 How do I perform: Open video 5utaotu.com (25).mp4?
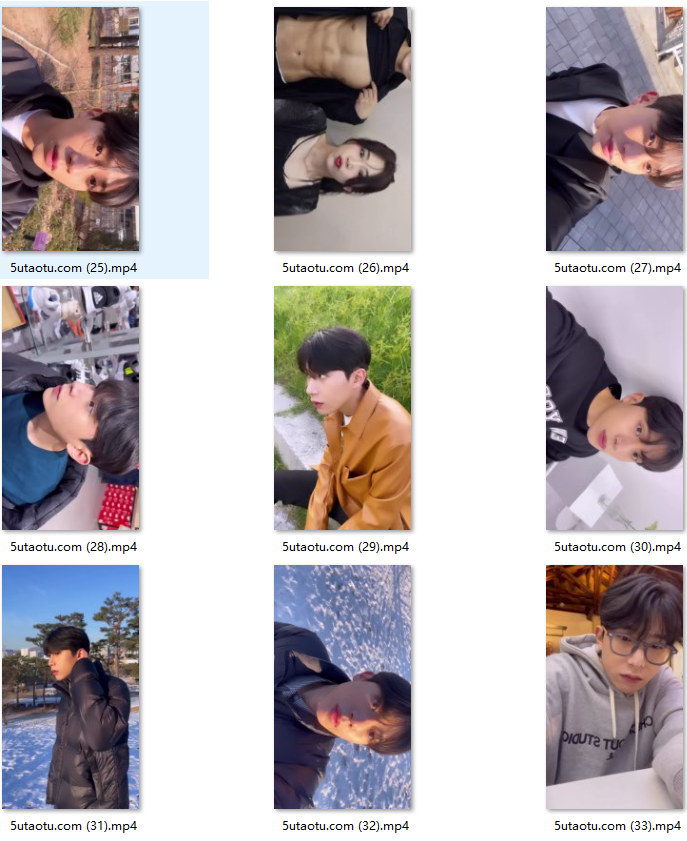[71, 129]
